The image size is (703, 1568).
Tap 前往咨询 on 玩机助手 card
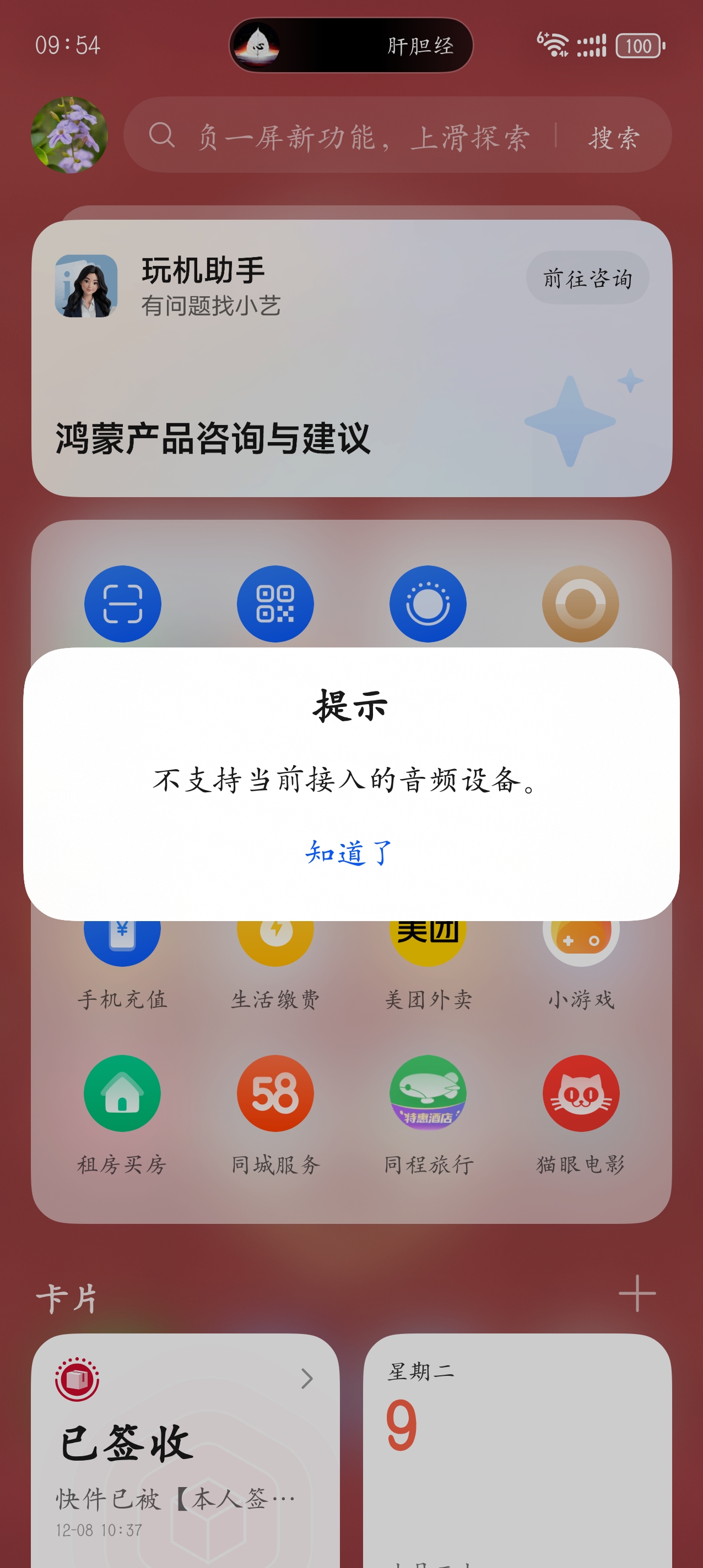point(587,278)
